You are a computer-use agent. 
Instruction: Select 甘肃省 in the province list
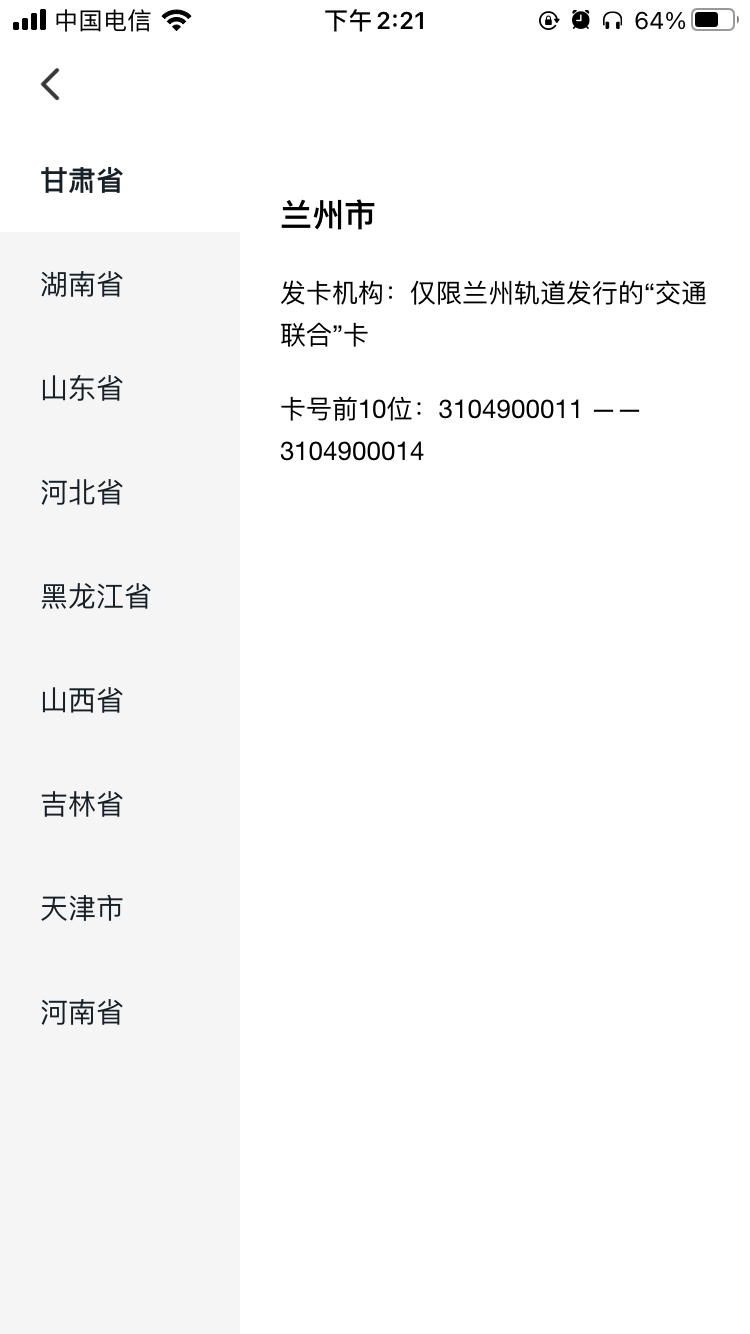(x=81, y=180)
